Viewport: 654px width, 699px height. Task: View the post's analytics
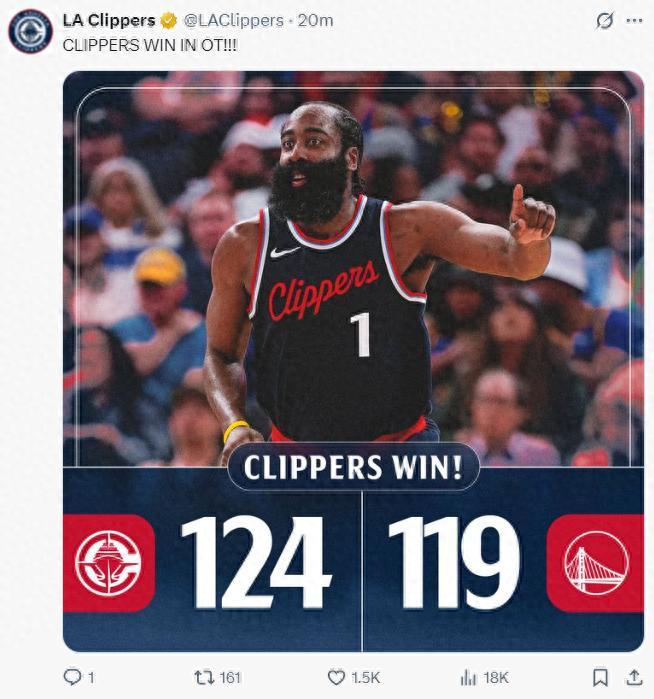[x=469, y=677]
